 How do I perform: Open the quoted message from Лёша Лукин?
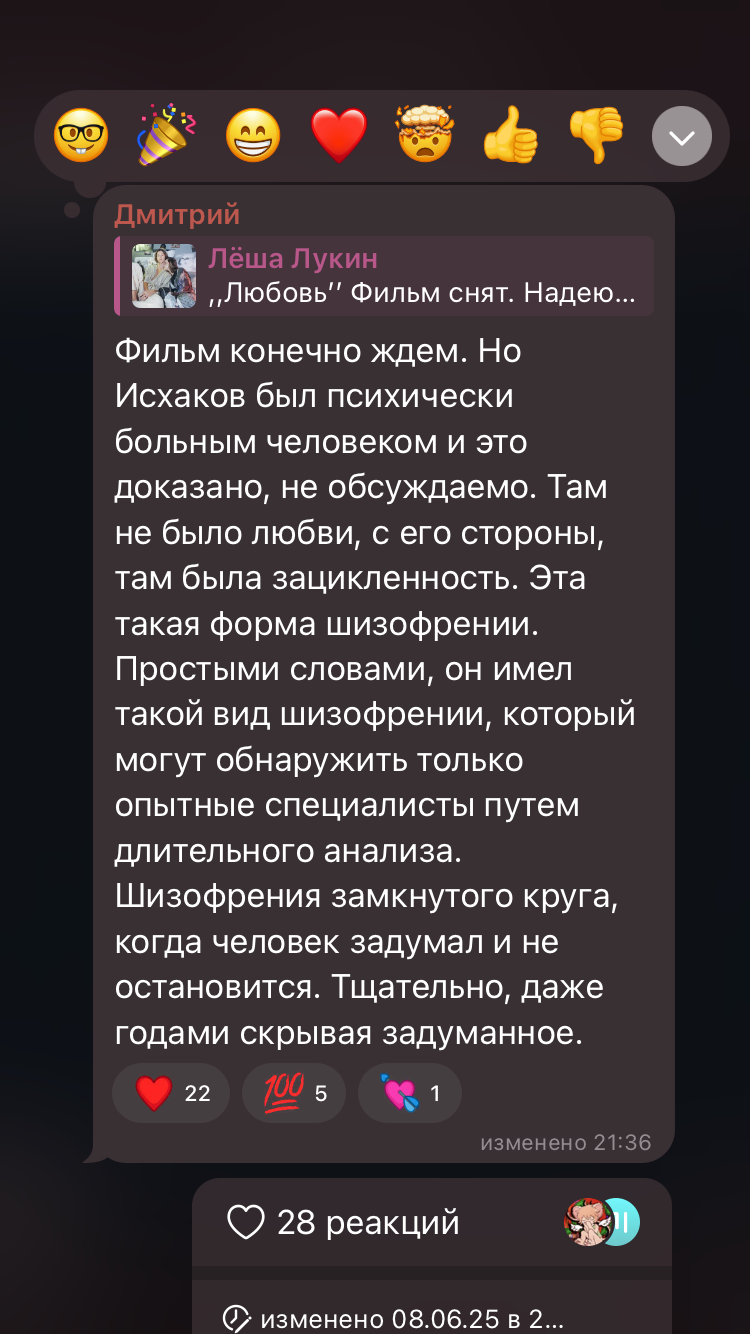[384, 276]
